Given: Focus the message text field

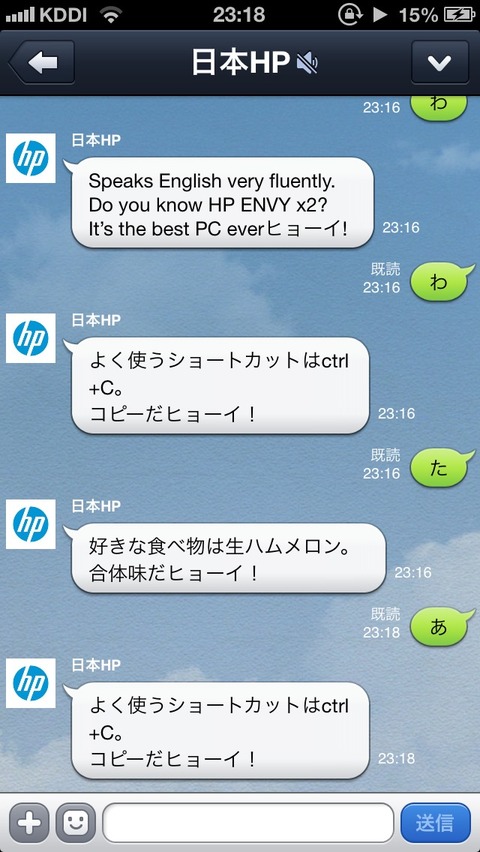Looking at the screenshot, I should [x=248, y=823].
